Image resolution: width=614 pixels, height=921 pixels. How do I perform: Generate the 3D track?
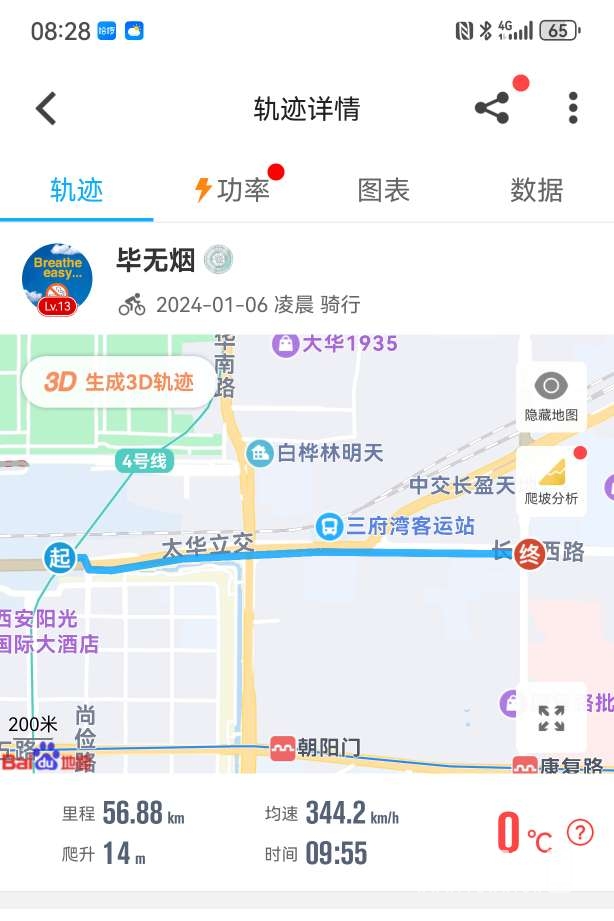pos(118,382)
